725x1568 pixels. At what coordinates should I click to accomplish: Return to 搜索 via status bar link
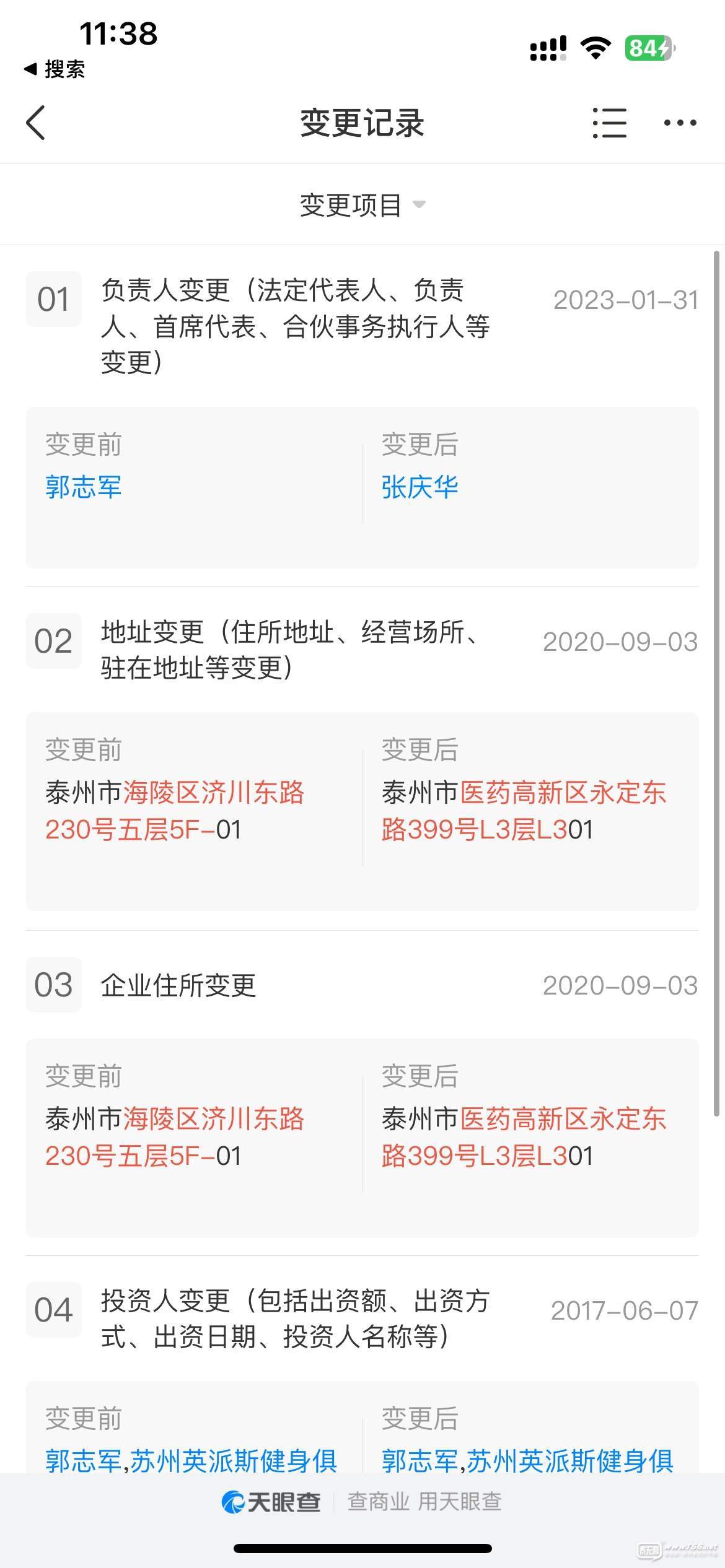55,69
